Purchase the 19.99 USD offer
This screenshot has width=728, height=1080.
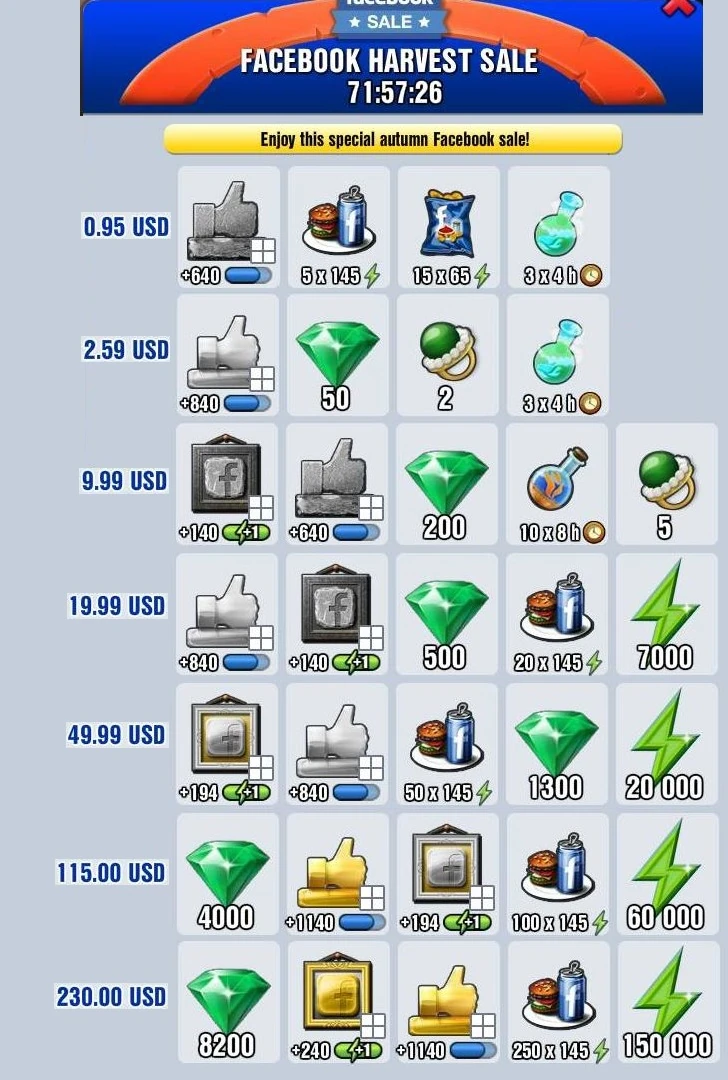click(117, 606)
